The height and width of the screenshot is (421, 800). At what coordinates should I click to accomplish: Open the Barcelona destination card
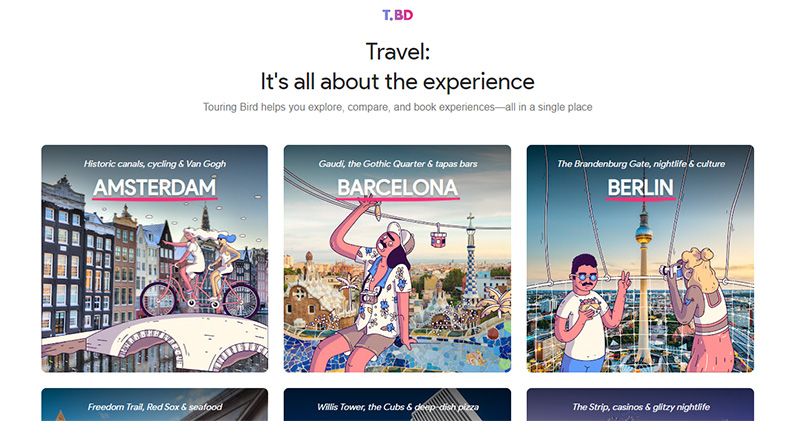(397, 258)
